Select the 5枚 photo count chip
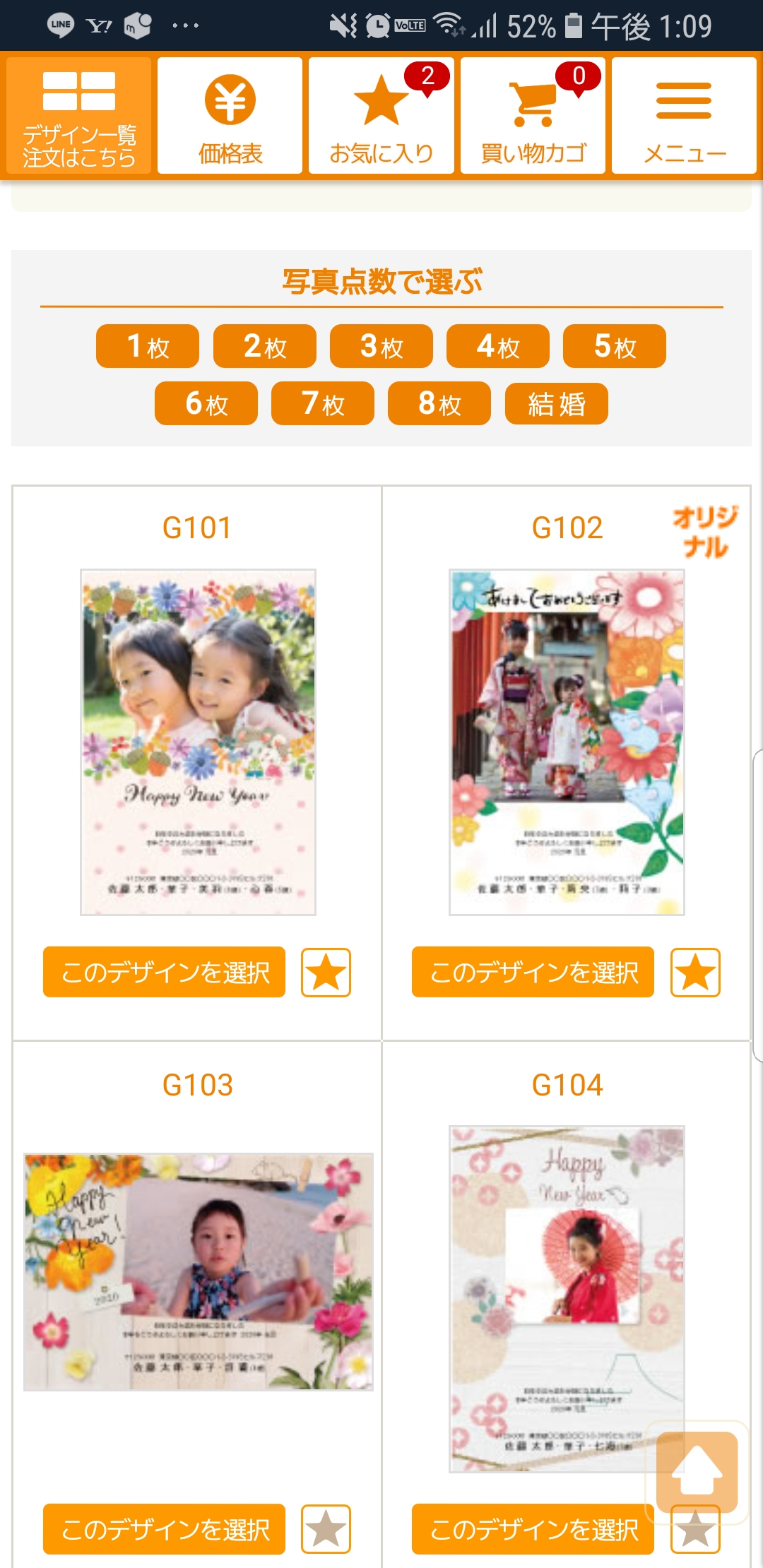Viewport: 763px width, 1568px height. [x=615, y=346]
